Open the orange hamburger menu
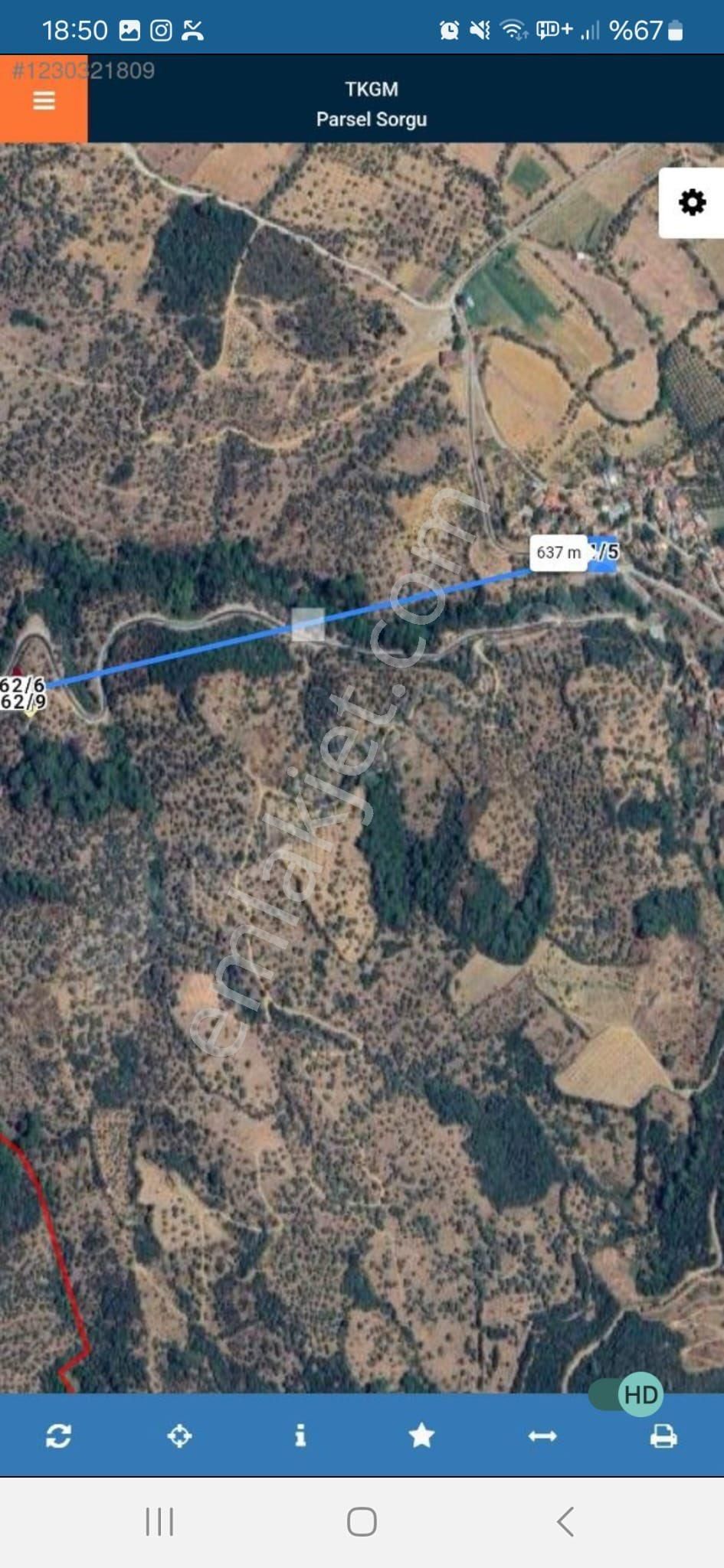 pyautogui.click(x=44, y=100)
